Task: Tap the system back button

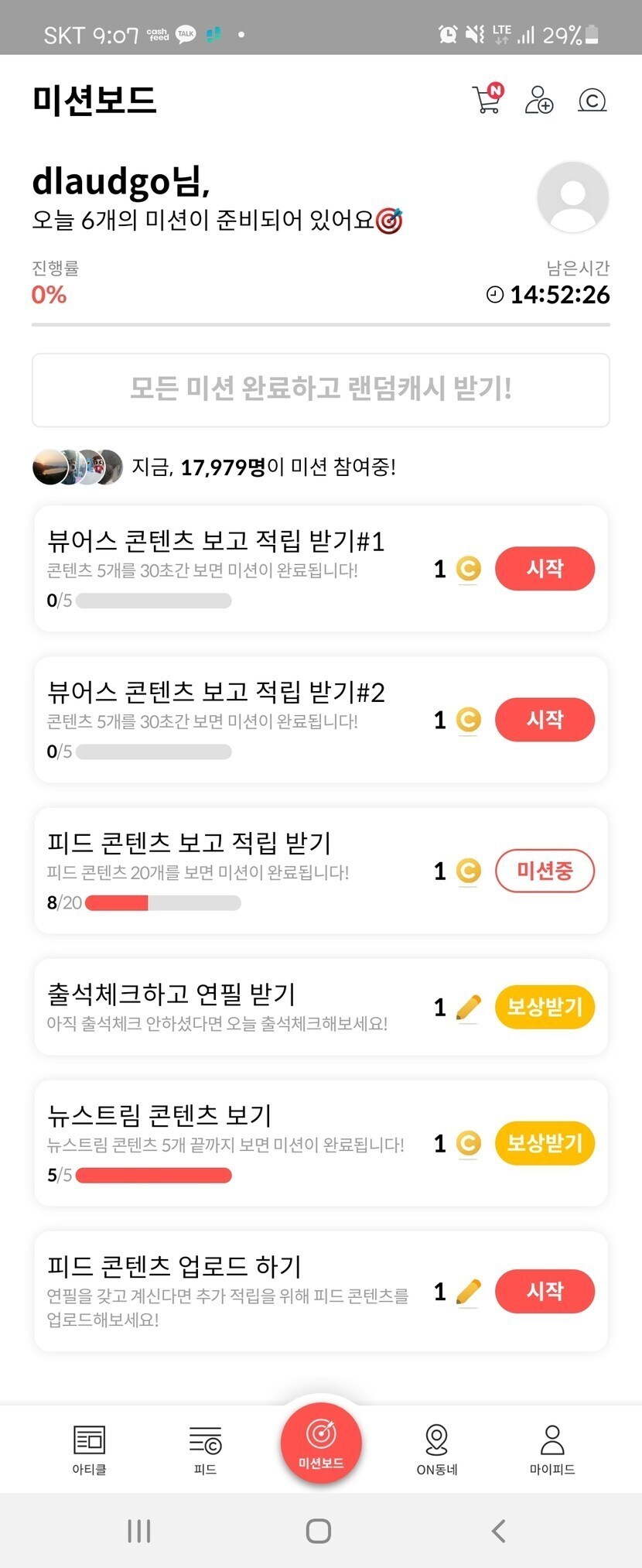Action: tap(499, 1531)
